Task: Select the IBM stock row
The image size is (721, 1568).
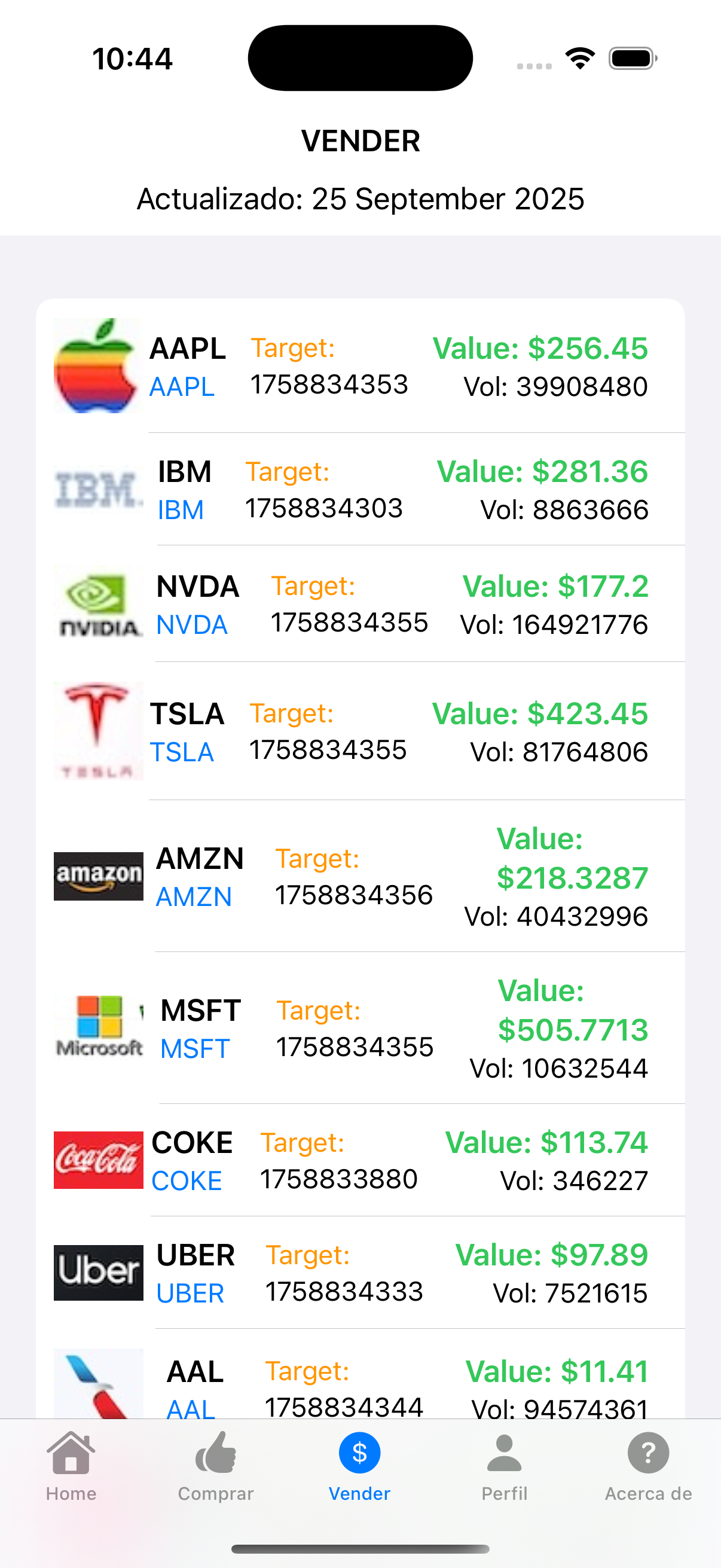Action: click(360, 490)
